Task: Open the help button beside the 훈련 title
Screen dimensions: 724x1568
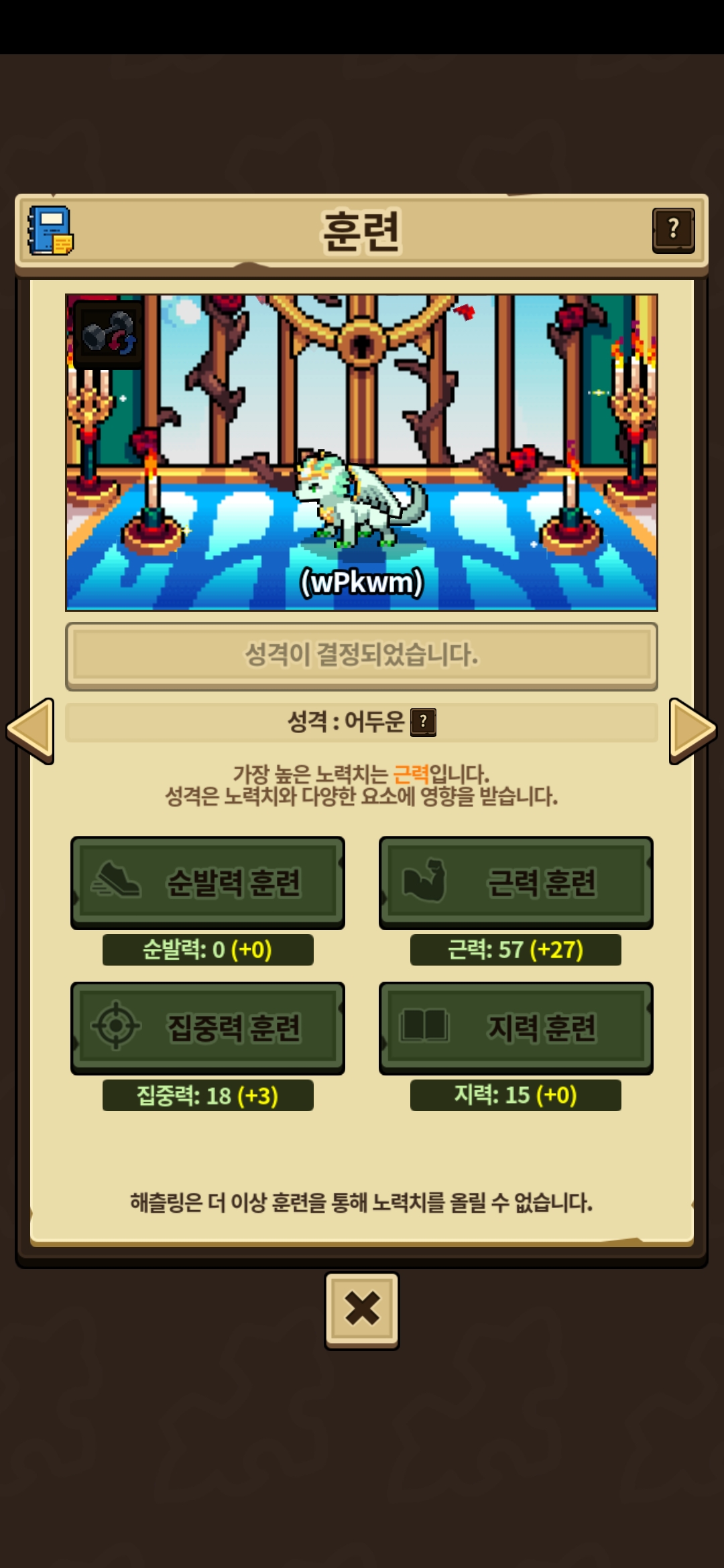Action: (673, 230)
